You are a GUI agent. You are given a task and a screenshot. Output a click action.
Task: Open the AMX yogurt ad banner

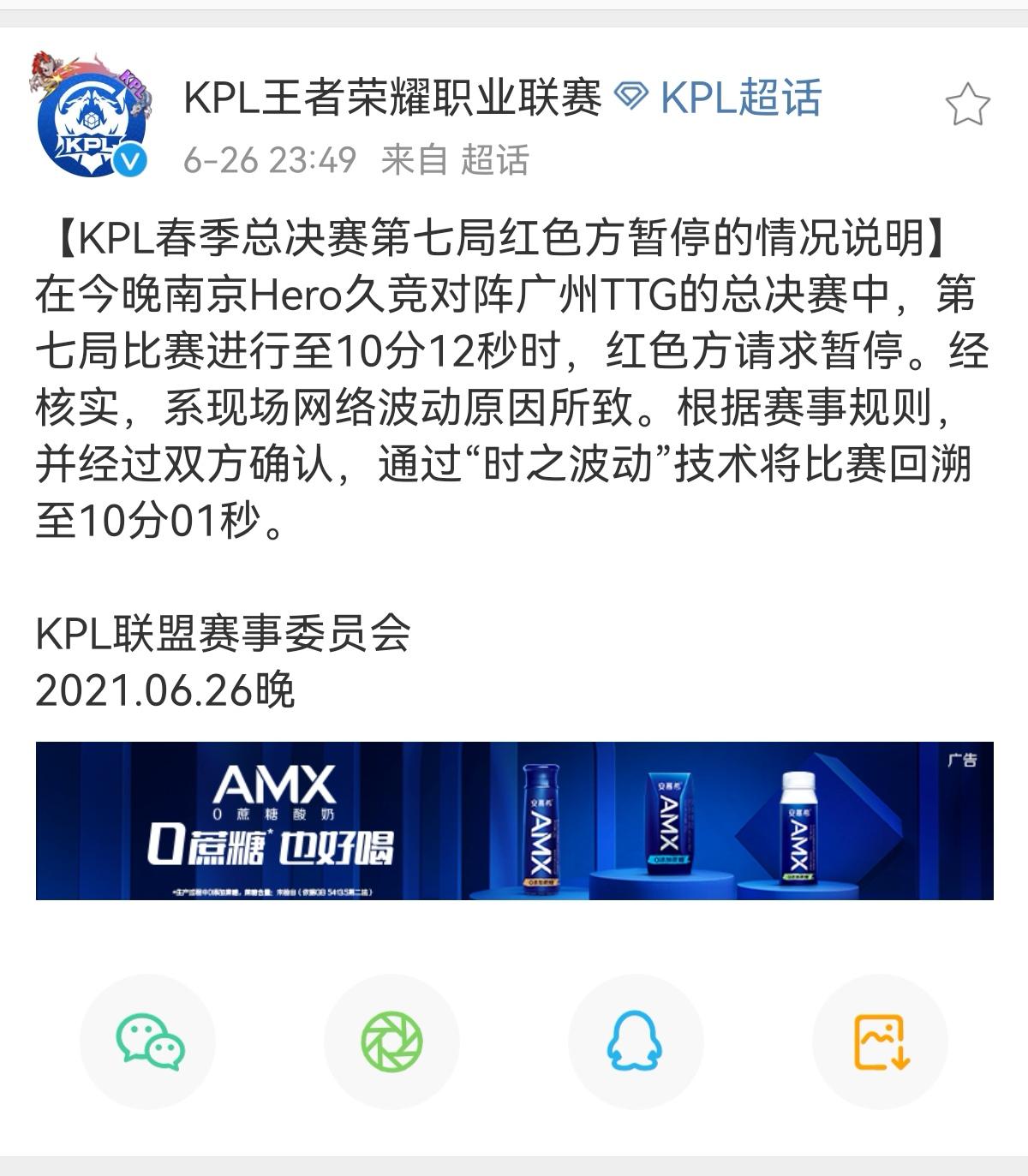pos(514,821)
